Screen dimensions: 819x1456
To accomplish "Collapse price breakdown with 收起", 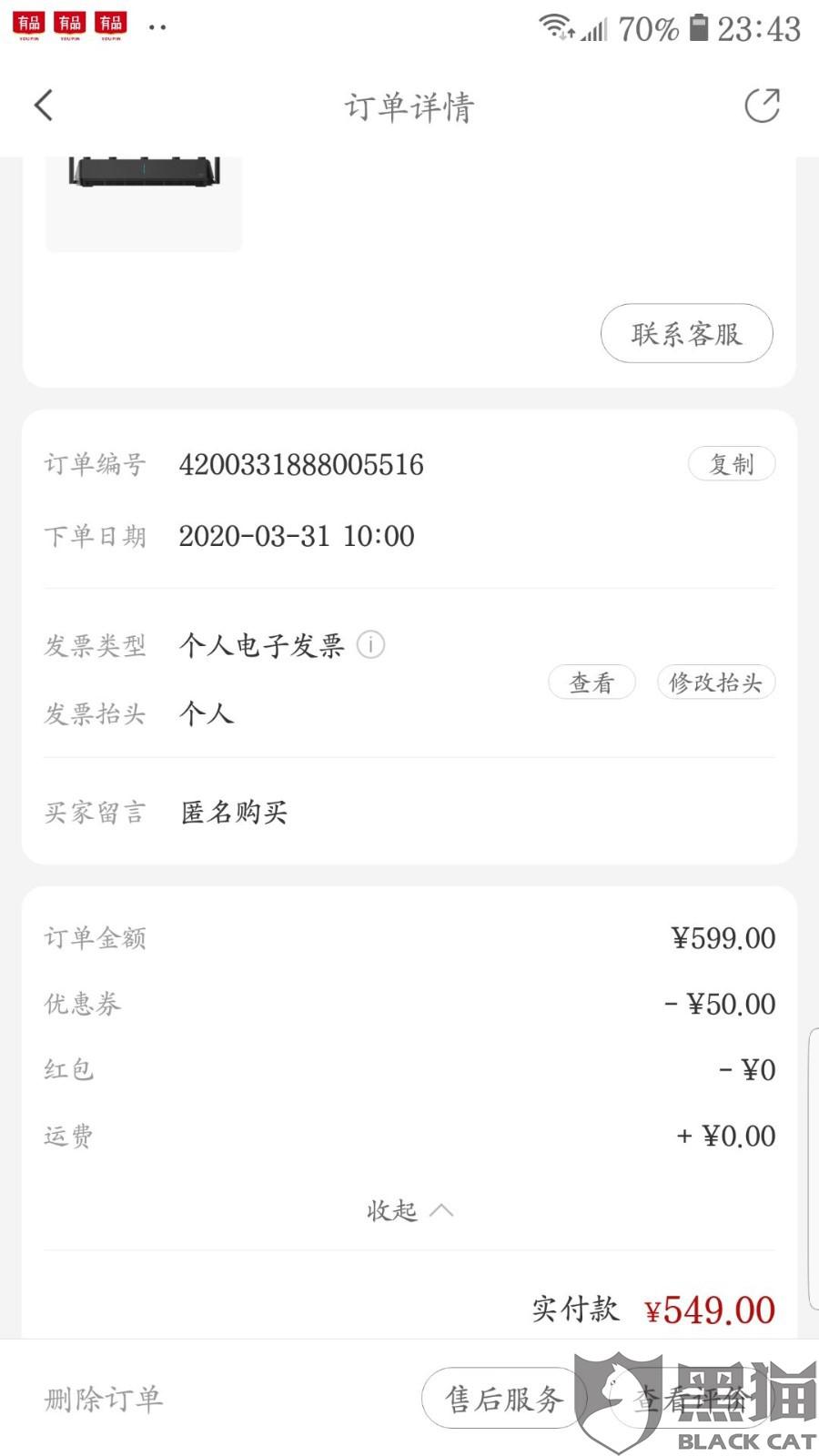I will tap(409, 1210).
